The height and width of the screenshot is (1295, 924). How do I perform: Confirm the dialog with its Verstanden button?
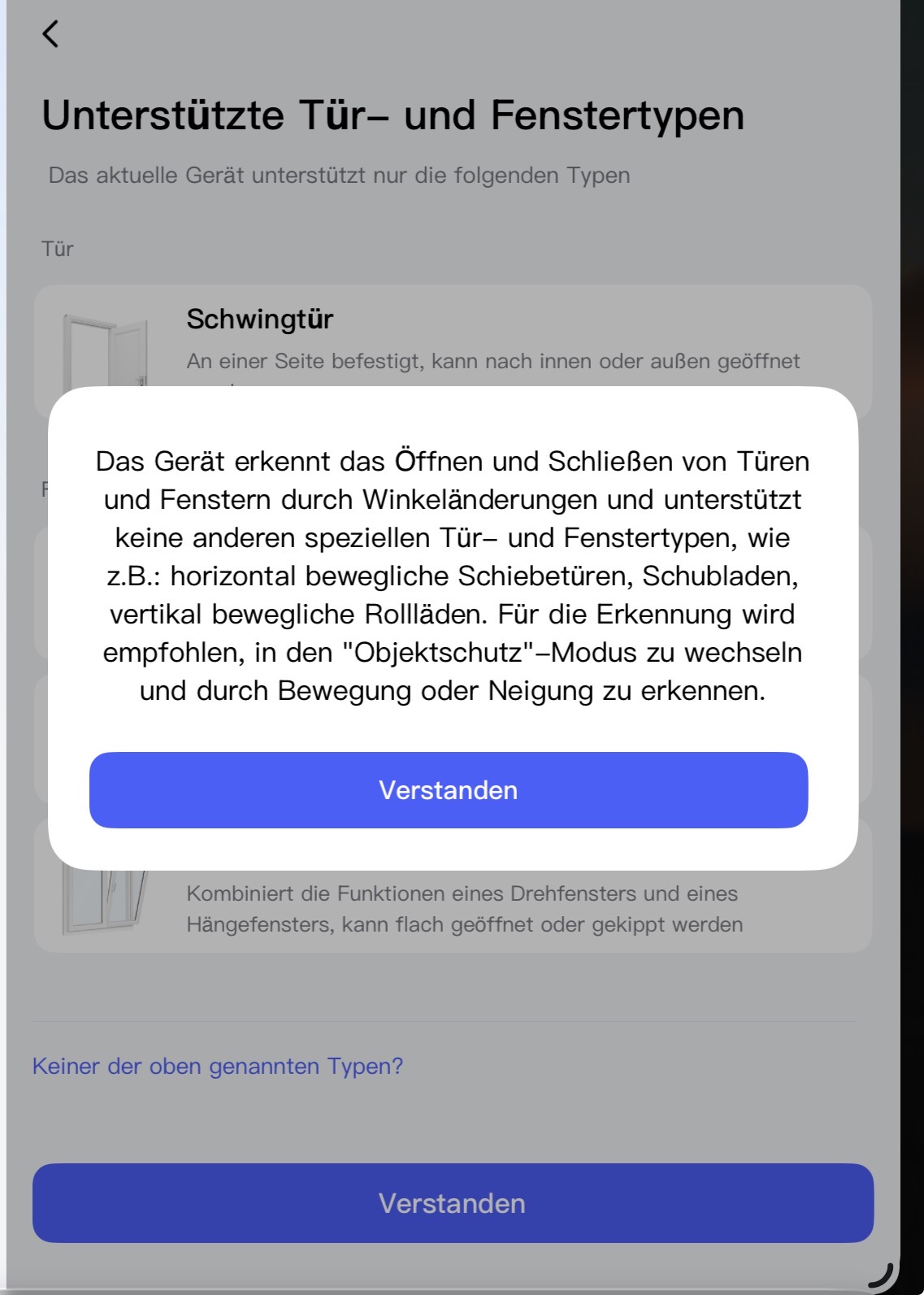448,789
